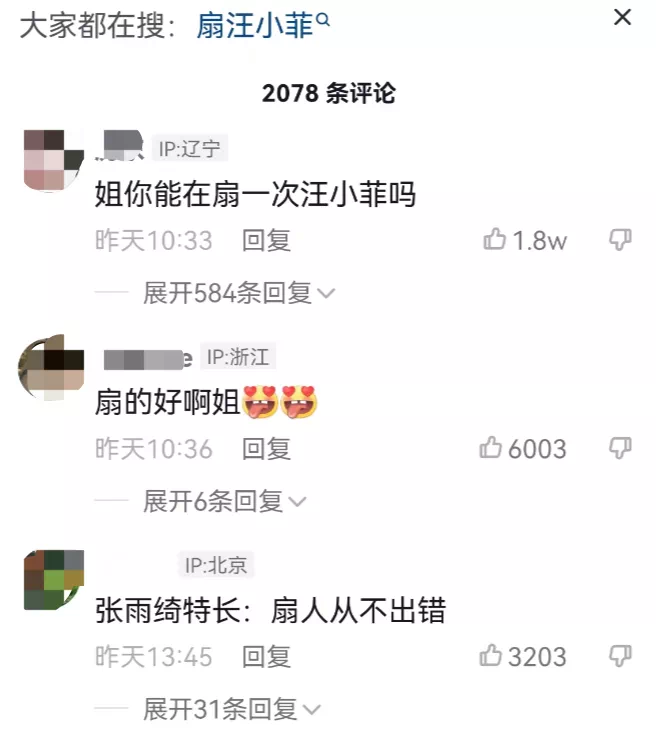Close the comments panel

click(622, 18)
